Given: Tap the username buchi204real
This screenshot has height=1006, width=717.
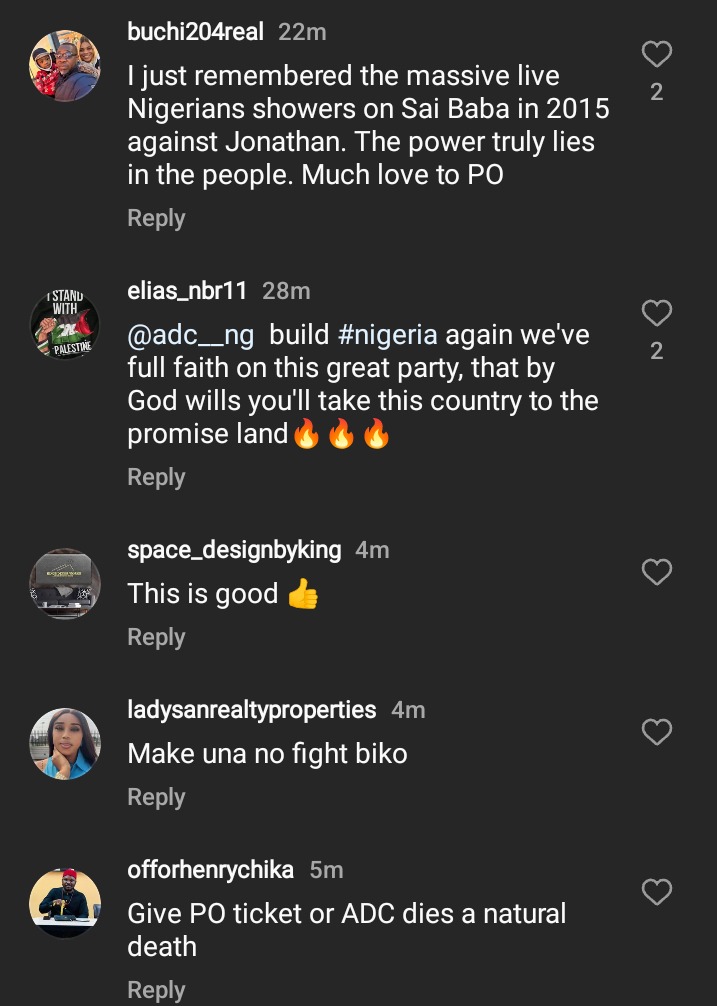Looking at the screenshot, I should click(x=195, y=32).
